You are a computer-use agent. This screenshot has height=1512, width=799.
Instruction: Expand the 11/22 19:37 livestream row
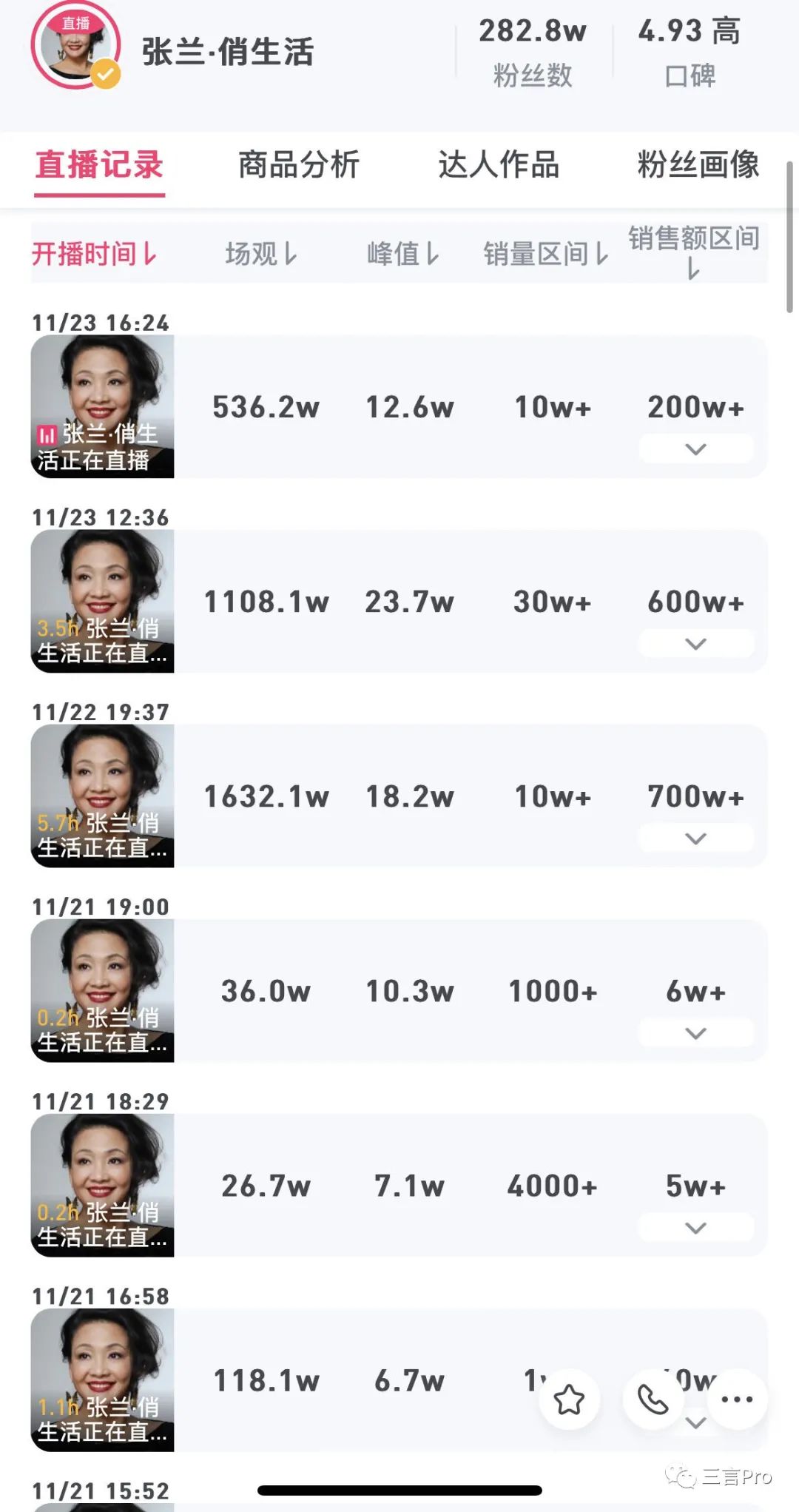(x=695, y=839)
